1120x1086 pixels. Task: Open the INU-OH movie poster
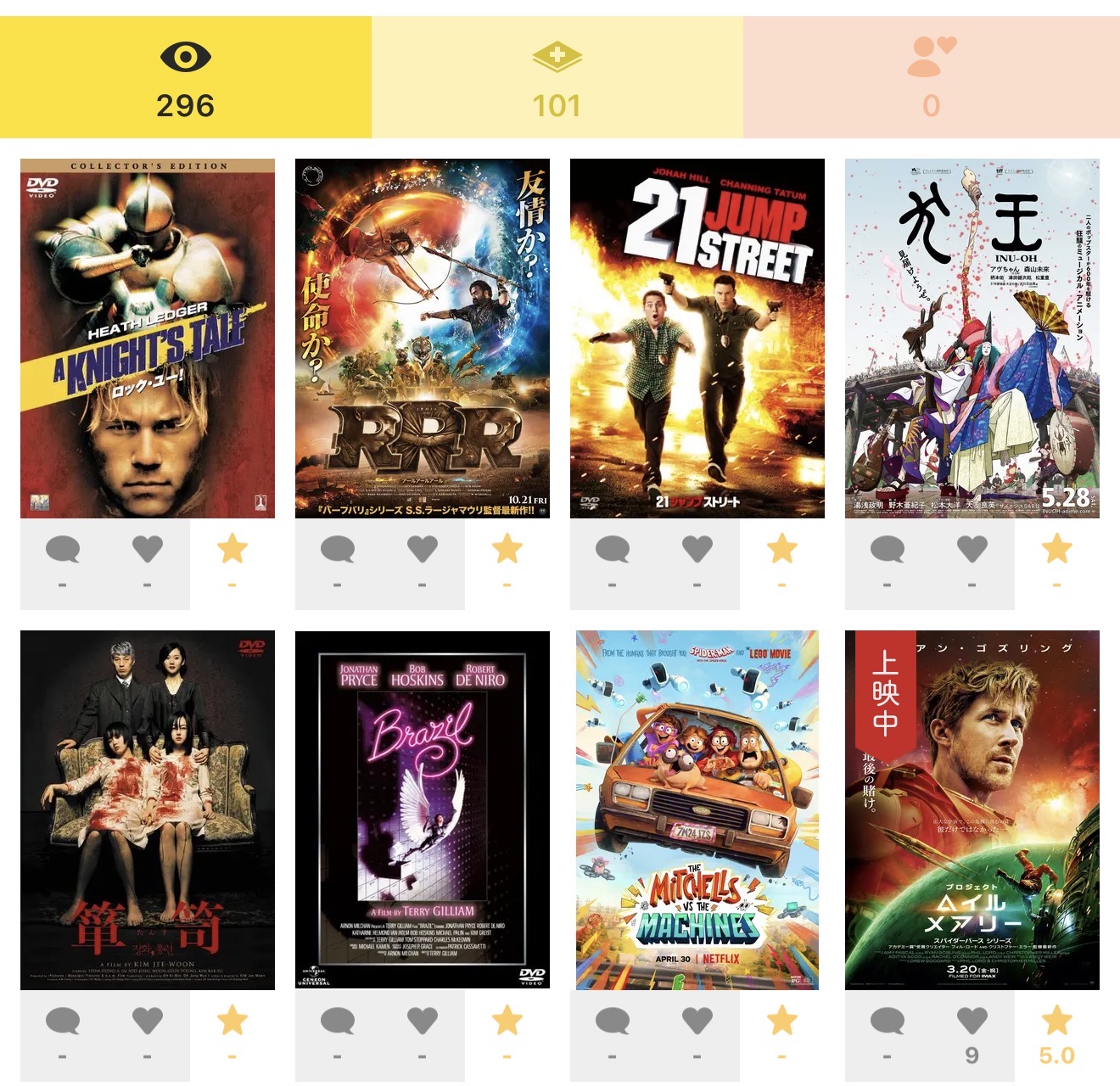[x=972, y=338]
